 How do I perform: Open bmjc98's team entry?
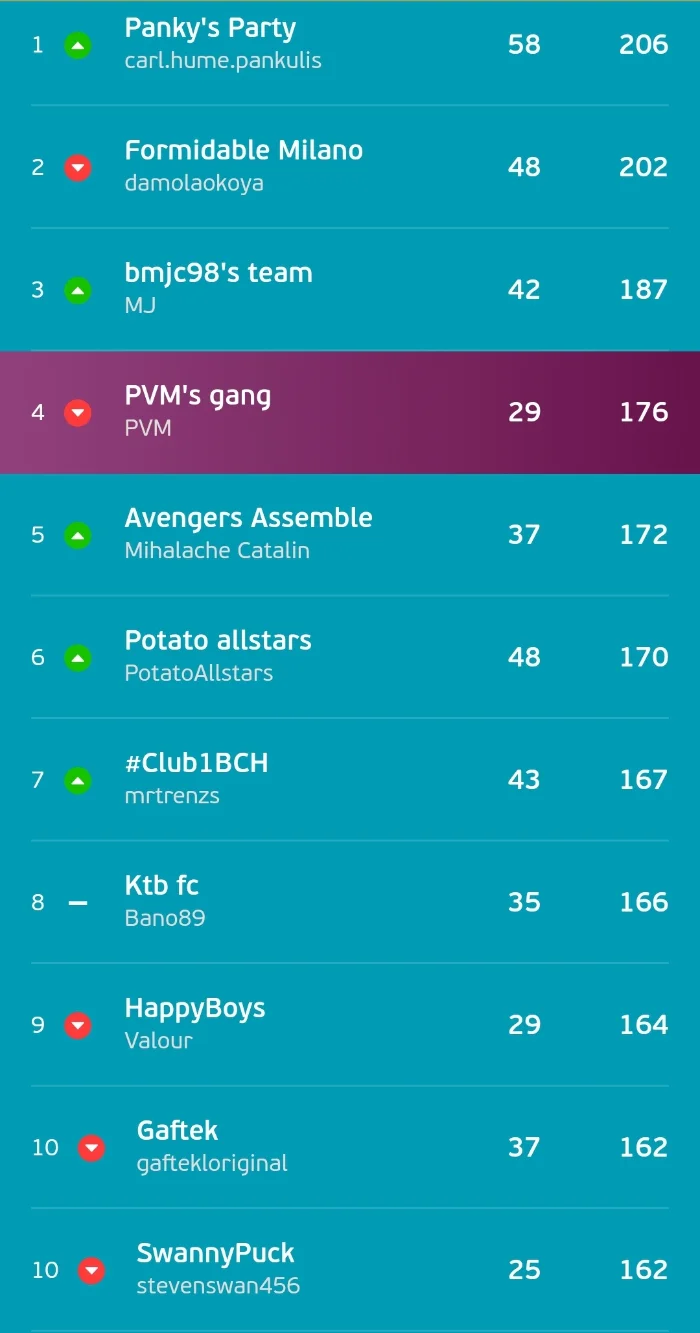click(x=350, y=290)
